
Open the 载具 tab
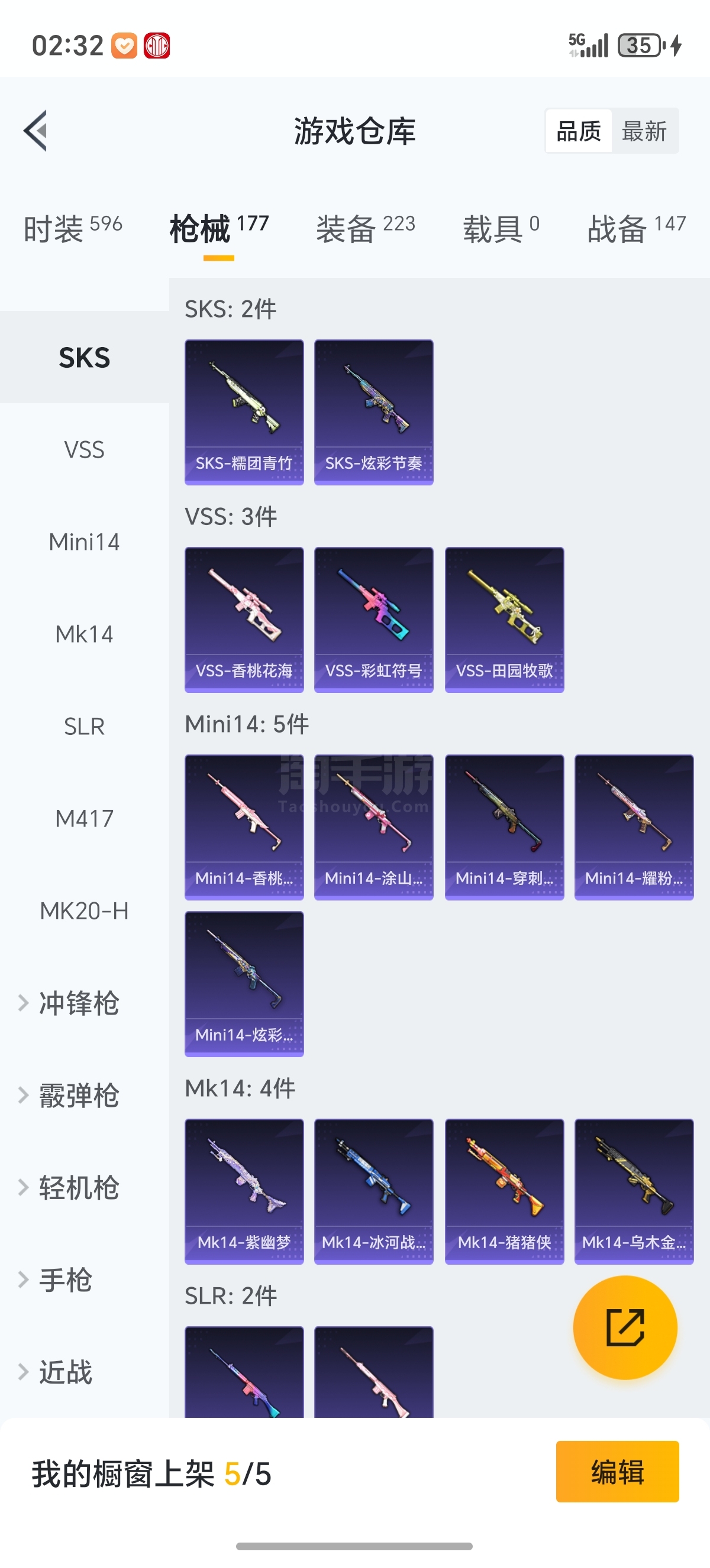pos(501,228)
